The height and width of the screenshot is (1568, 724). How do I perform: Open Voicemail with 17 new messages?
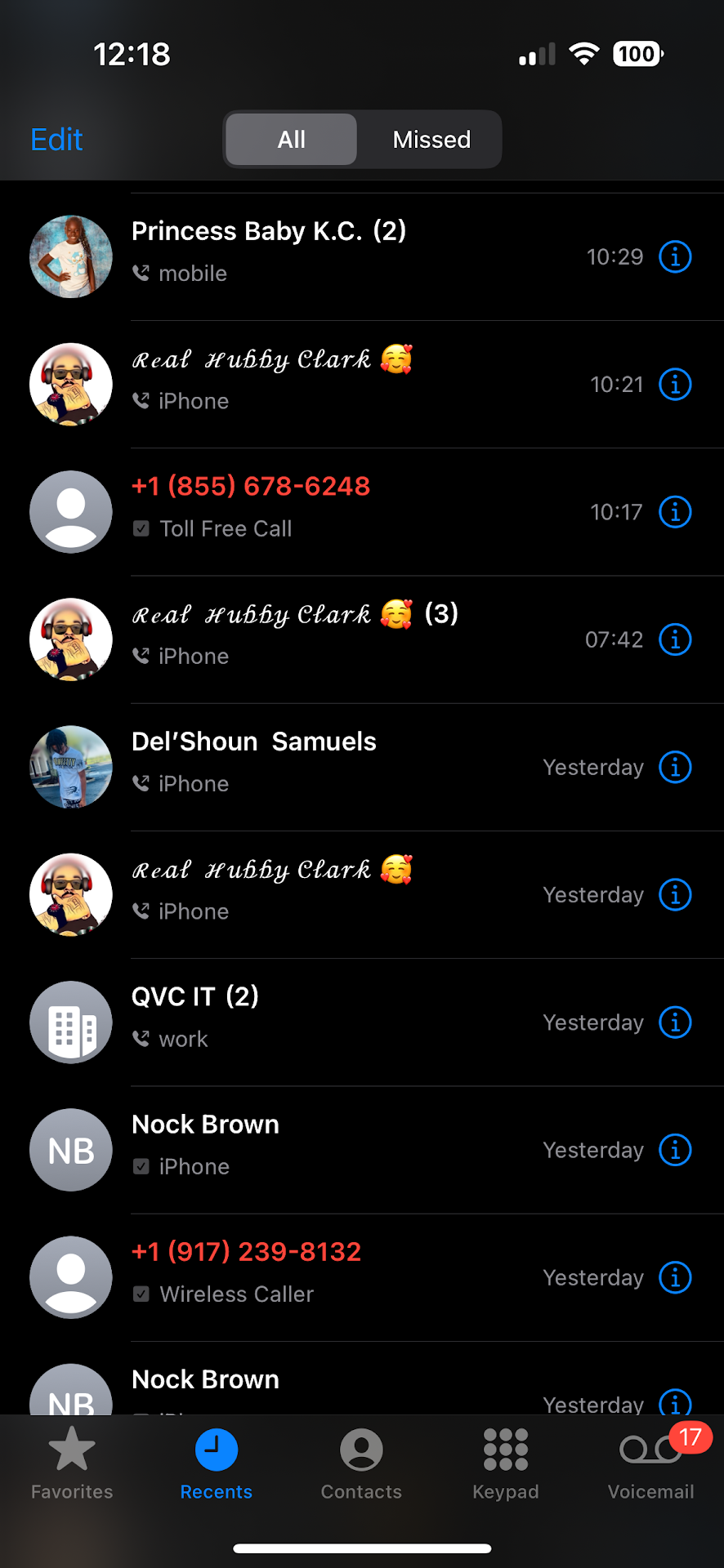(651, 1463)
